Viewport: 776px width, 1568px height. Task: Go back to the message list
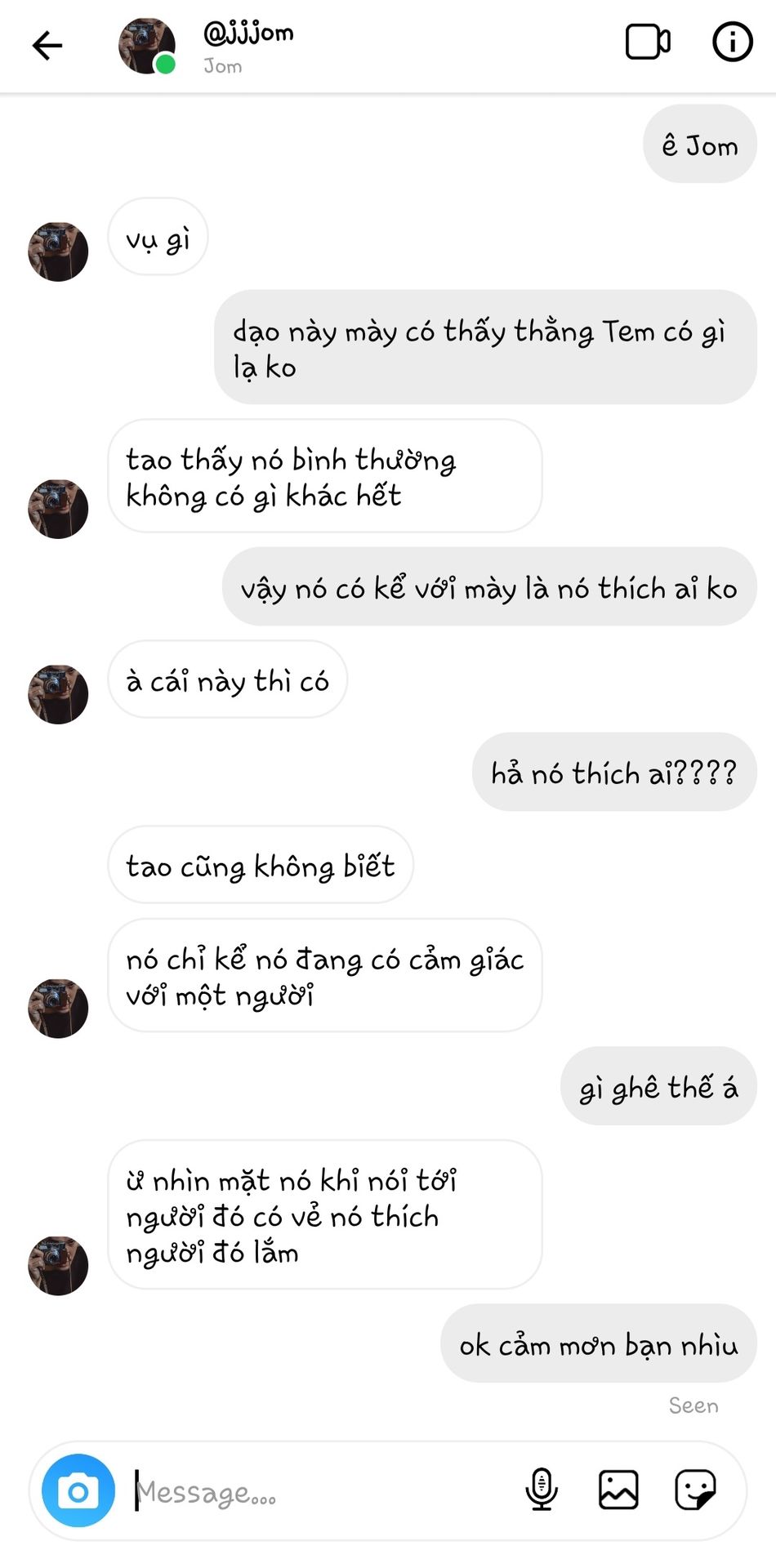point(47,46)
